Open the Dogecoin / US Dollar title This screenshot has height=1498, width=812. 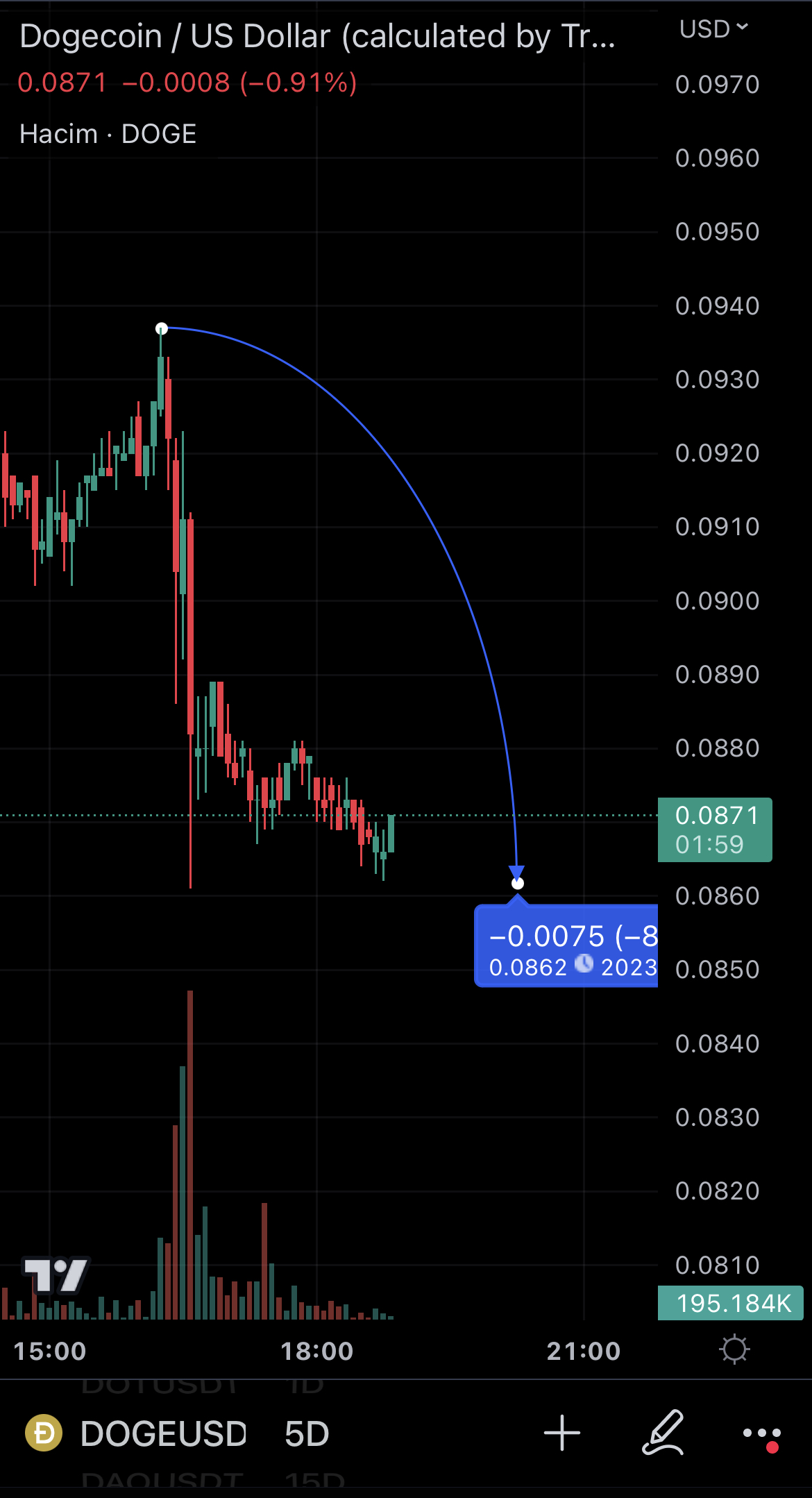tap(317, 37)
